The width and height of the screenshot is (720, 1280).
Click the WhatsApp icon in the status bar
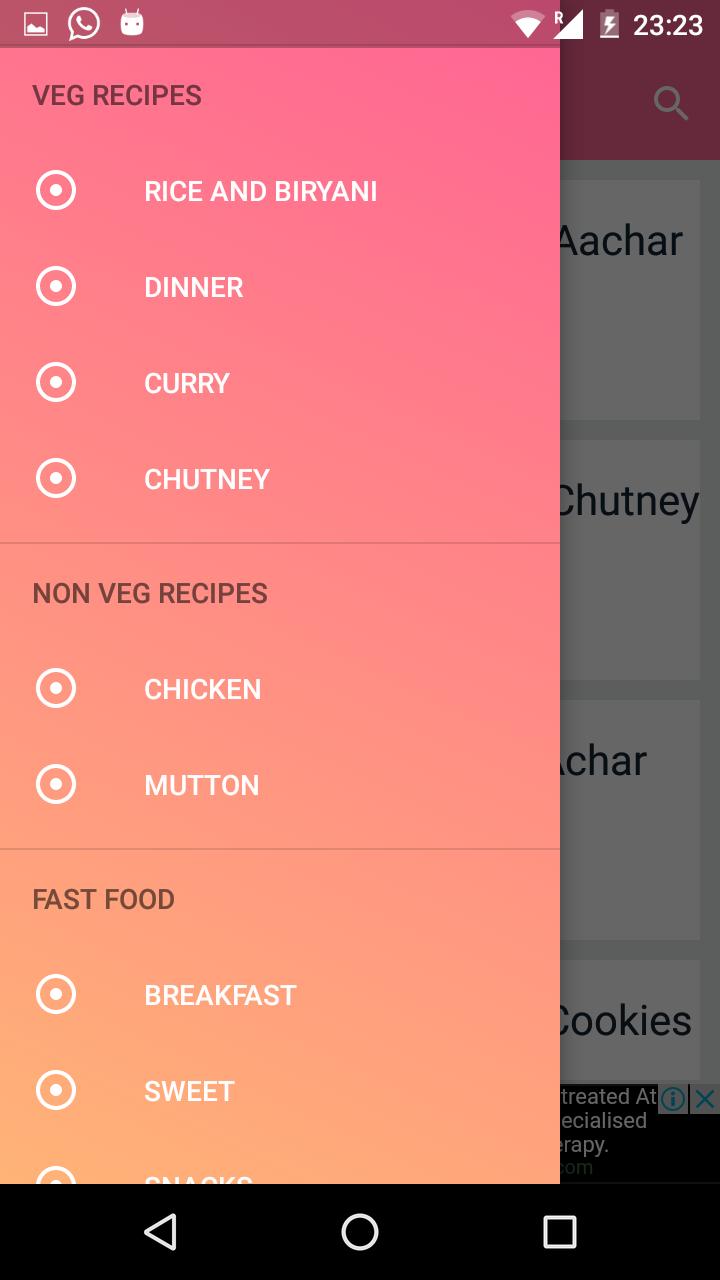(82, 23)
